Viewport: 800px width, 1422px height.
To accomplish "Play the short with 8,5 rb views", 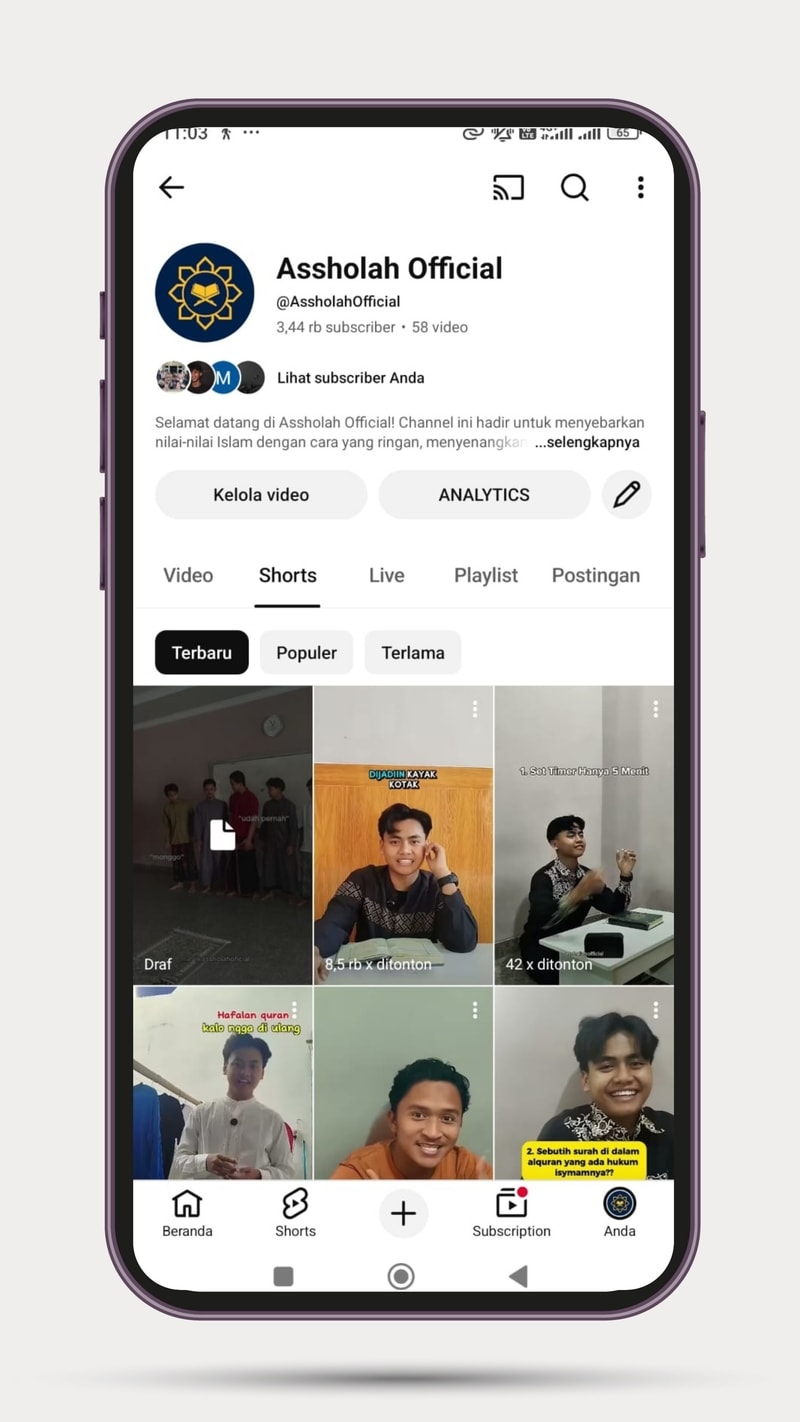I will [x=403, y=850].
